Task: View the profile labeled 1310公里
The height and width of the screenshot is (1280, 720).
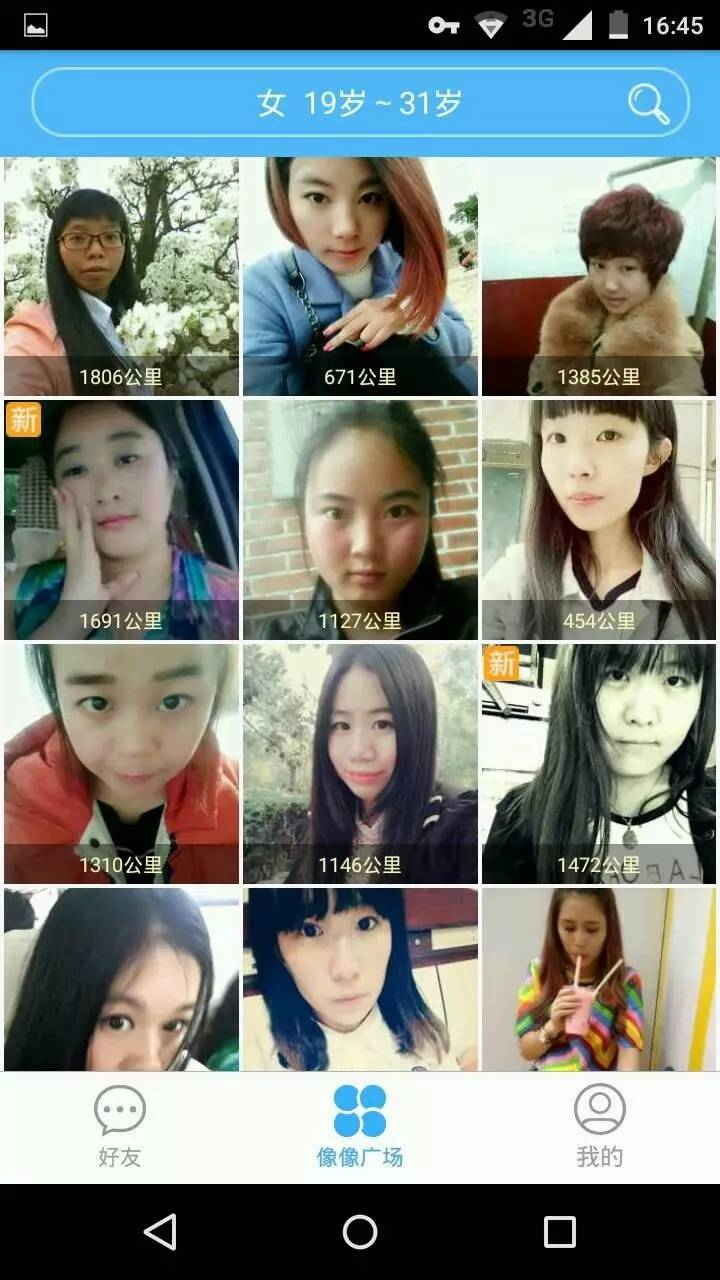Action: 121,764
